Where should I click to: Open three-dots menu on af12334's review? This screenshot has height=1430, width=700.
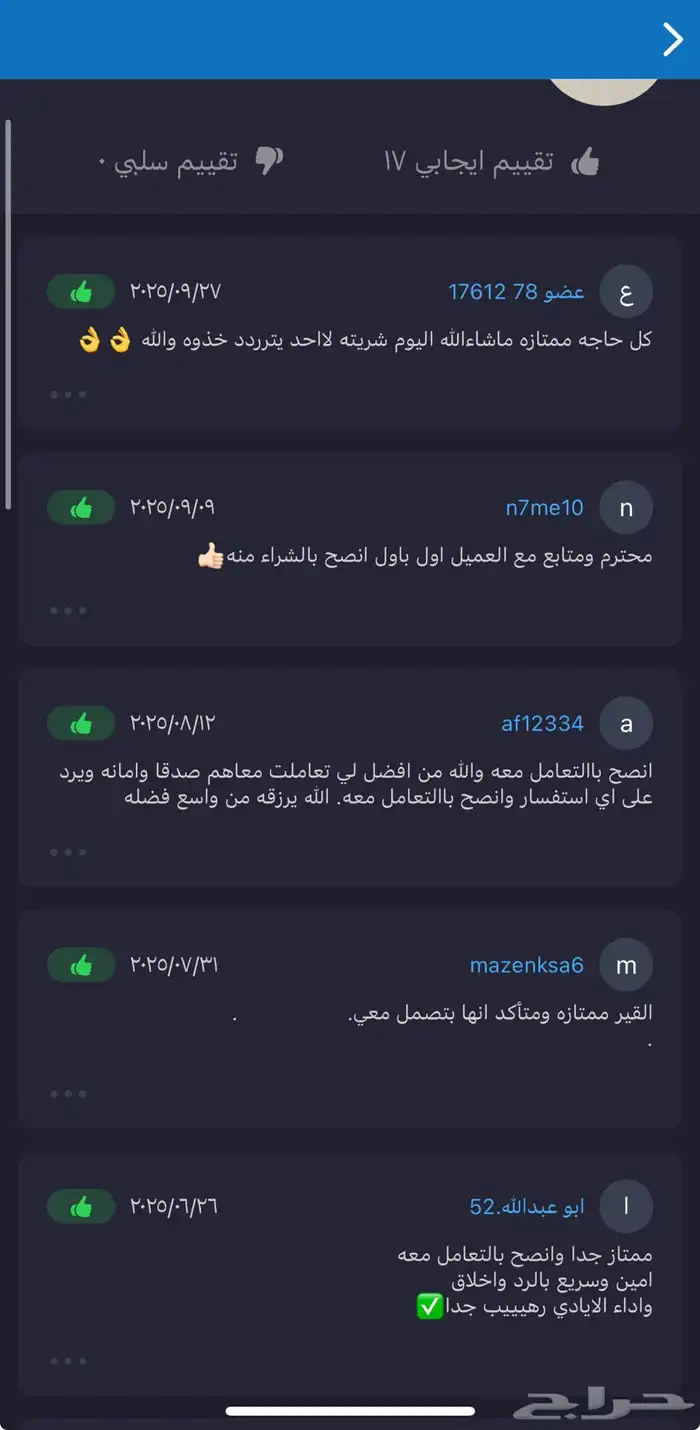[68, 852]
